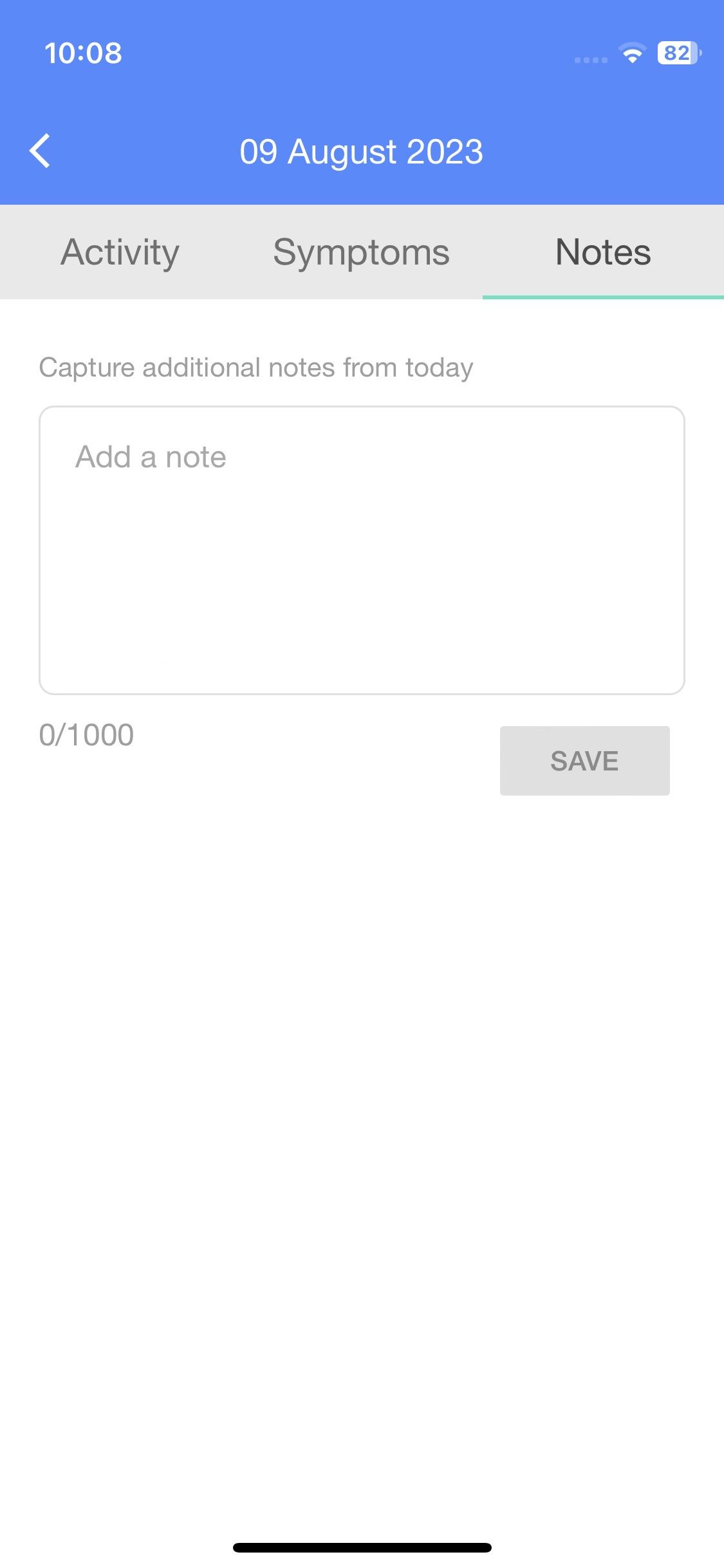Click inside the note entry box
Image resolution: width=724 pixels, height=1568 pixels.
pyautogui.click(x=362, y=550)
